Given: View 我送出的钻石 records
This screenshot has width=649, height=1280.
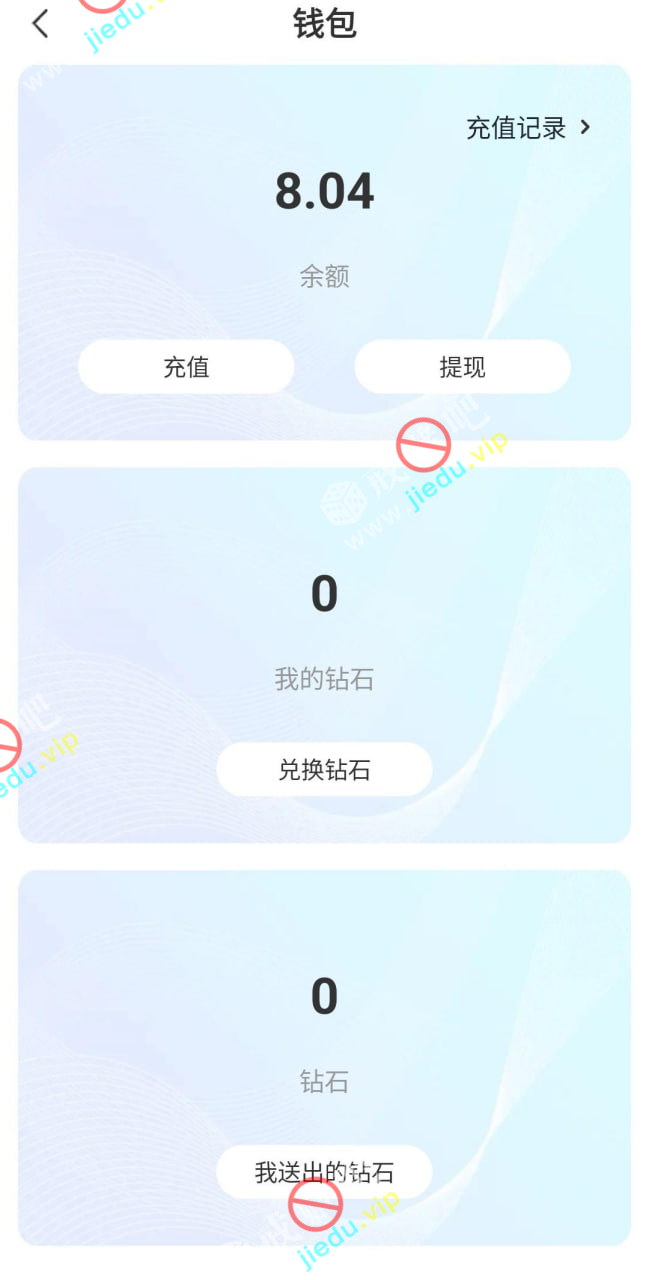Looking at the screenshot, I should [x=324, y=1172].
